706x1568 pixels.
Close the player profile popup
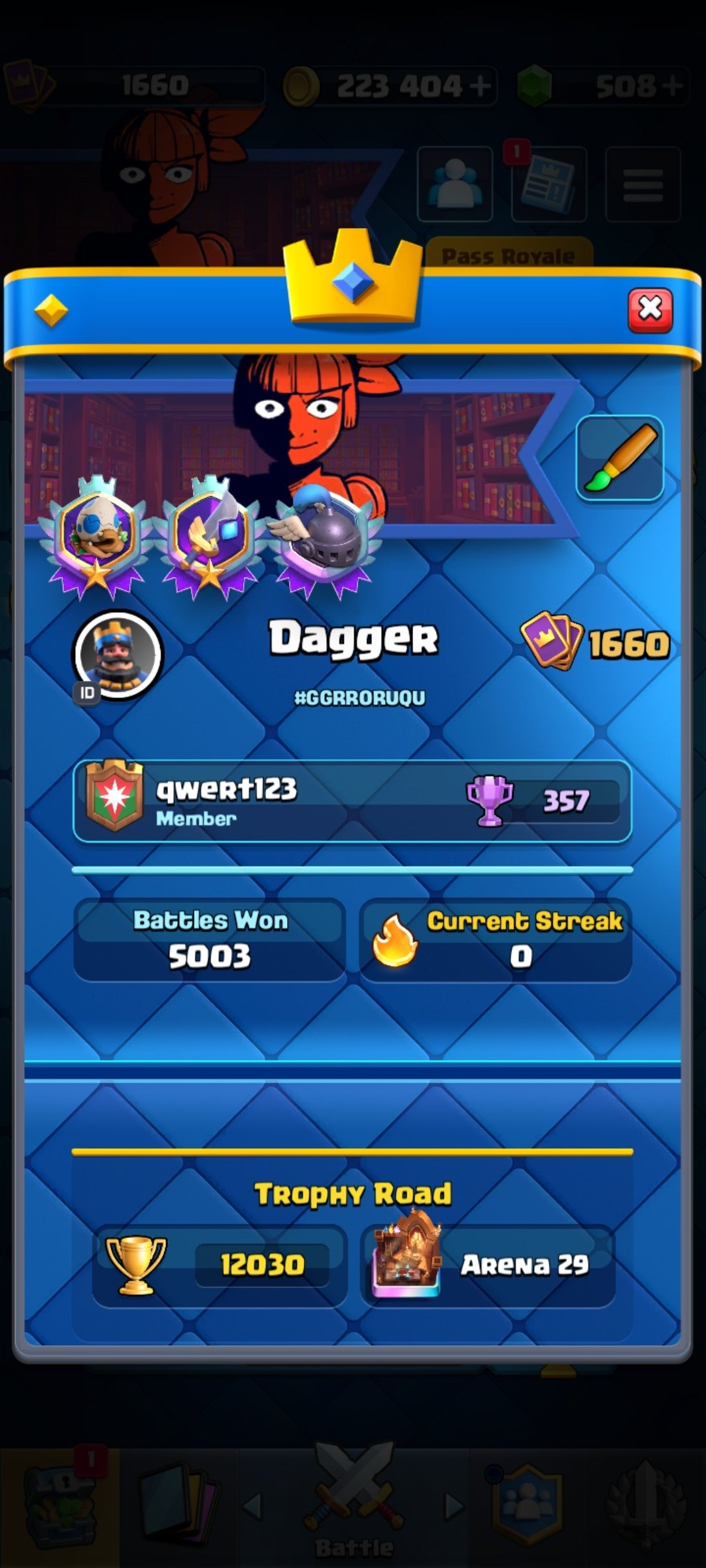[650, 310]
